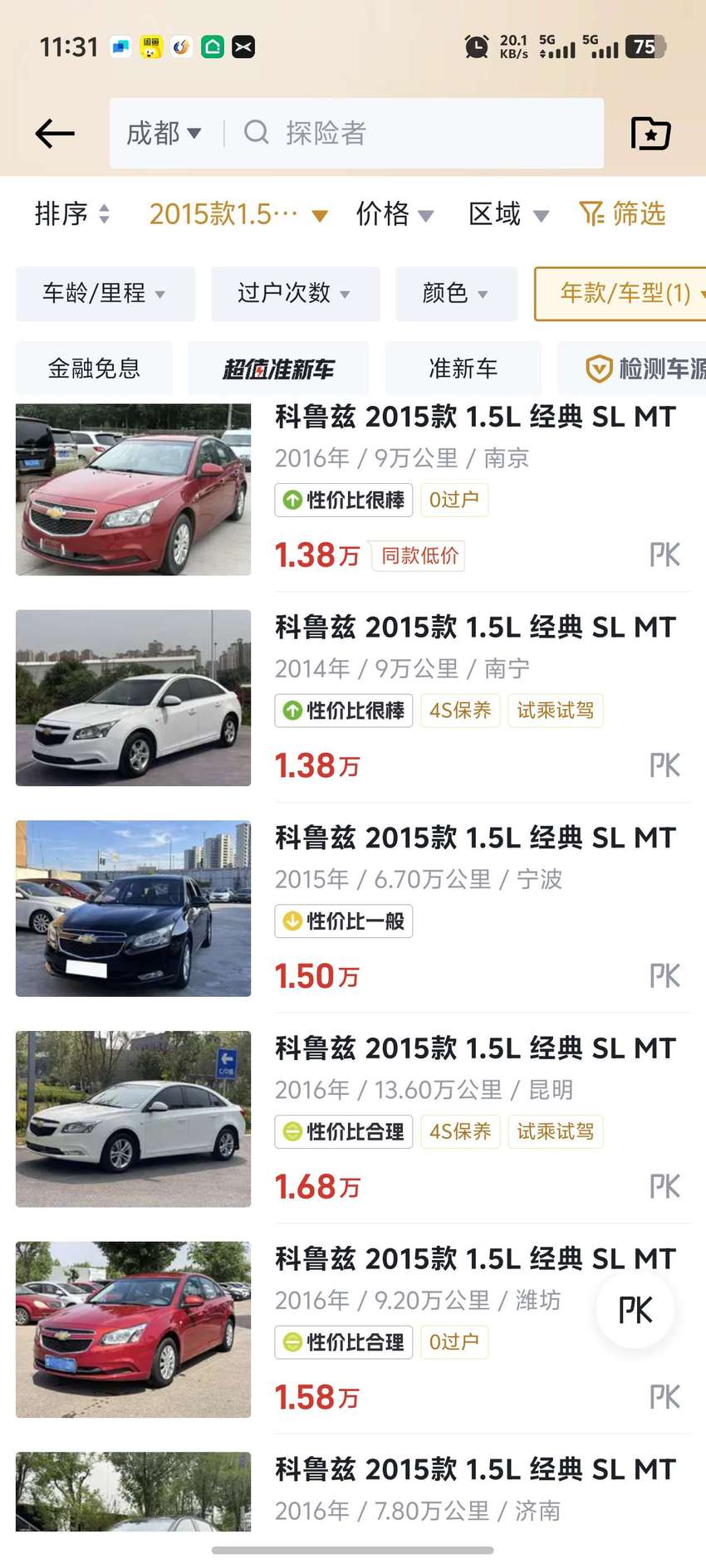Enable the 准新车 filter
Screen dimensions: 706x1568
462,368
